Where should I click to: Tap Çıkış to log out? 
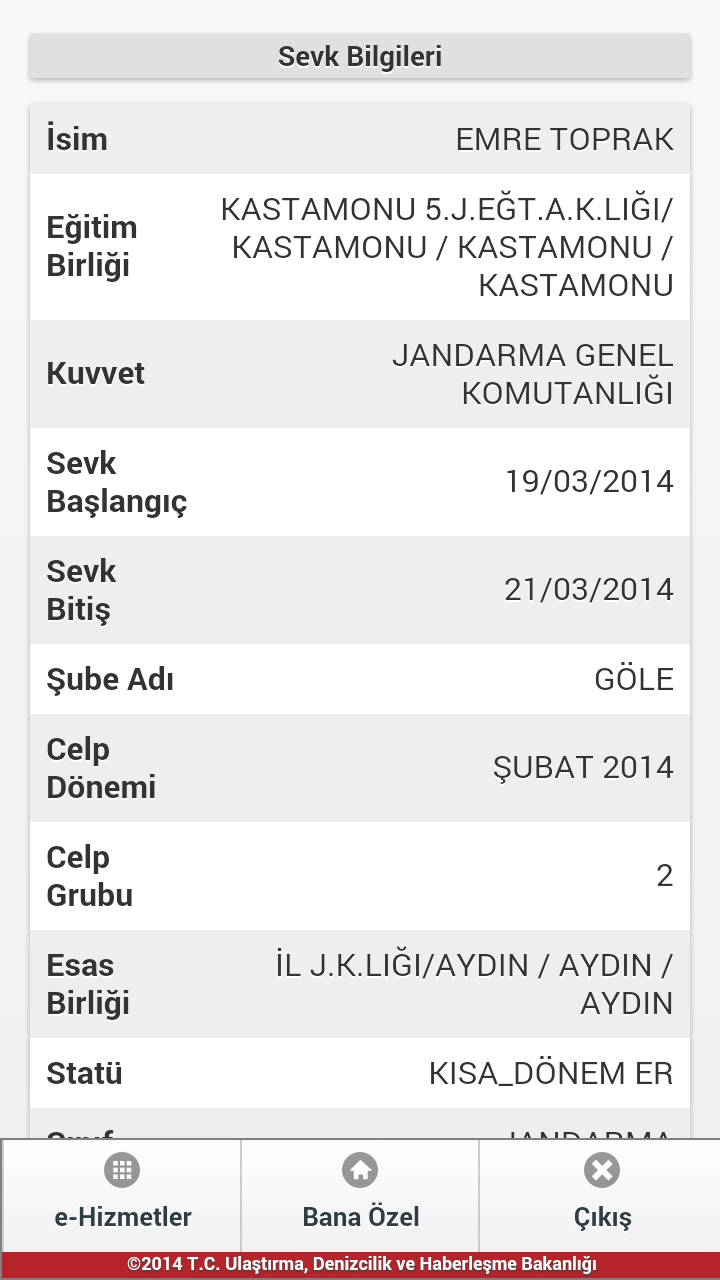(x=601, y=1195)
